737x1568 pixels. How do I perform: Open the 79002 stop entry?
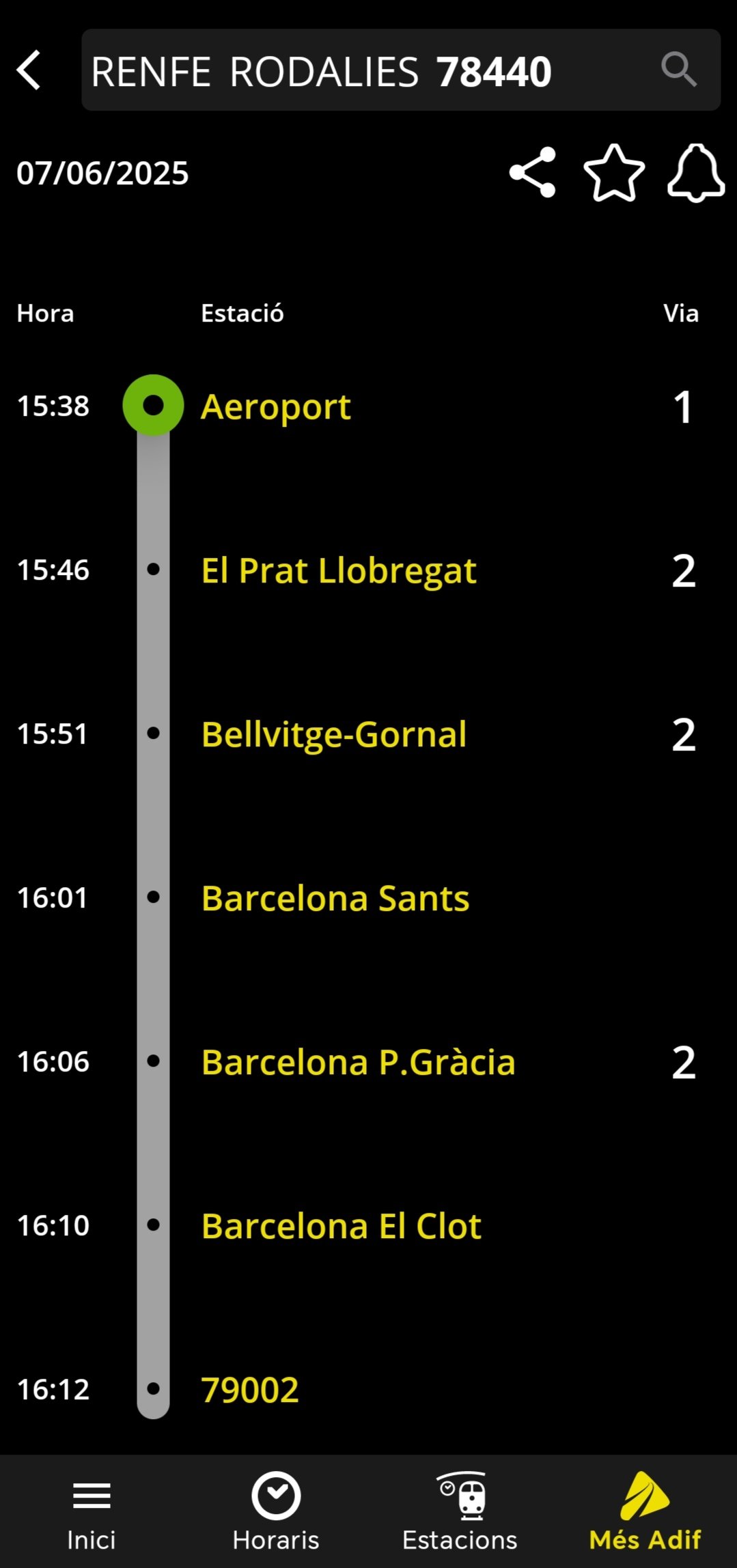[x=250, y=1390]
